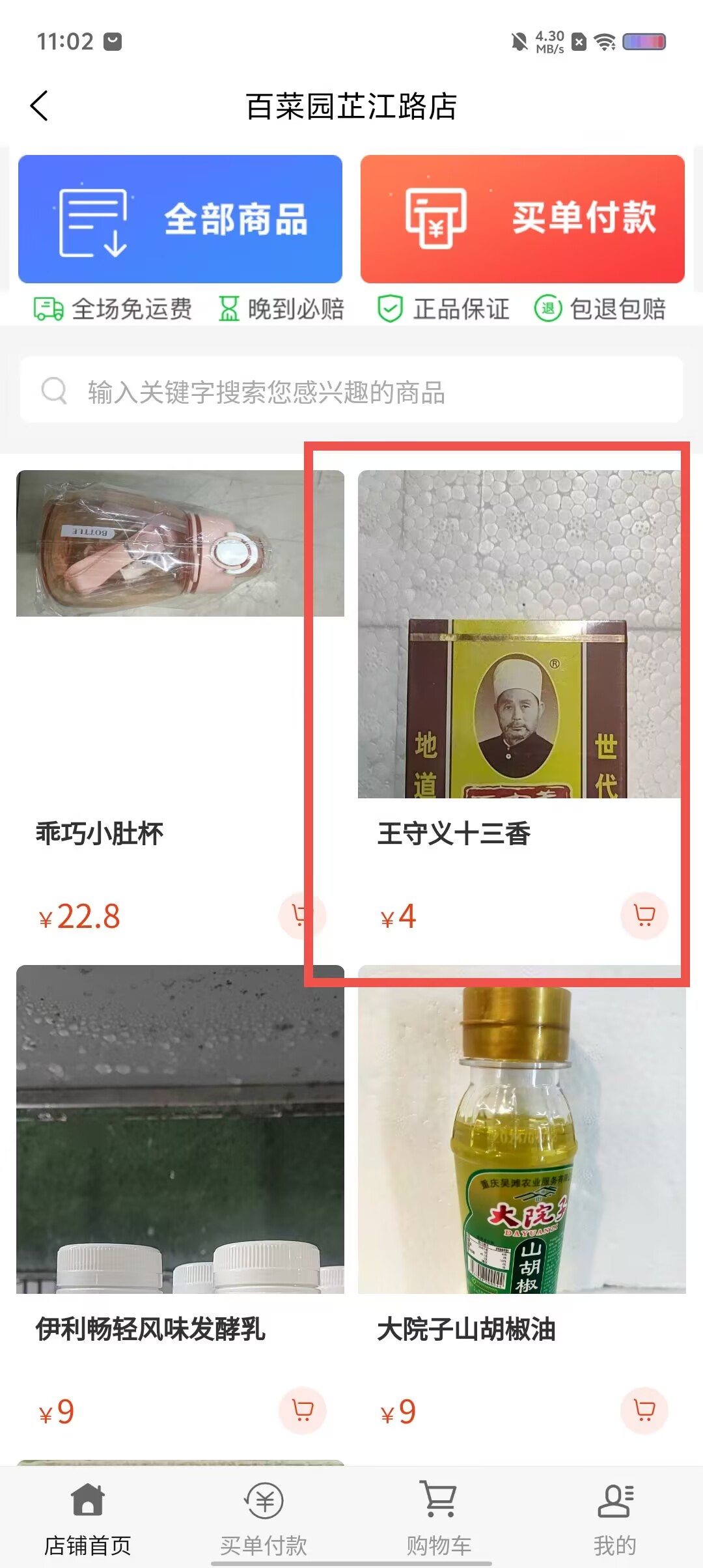The image size is (703, 1568).
Task: Tap the keyword search input field
Action: [x=351, y=392]
